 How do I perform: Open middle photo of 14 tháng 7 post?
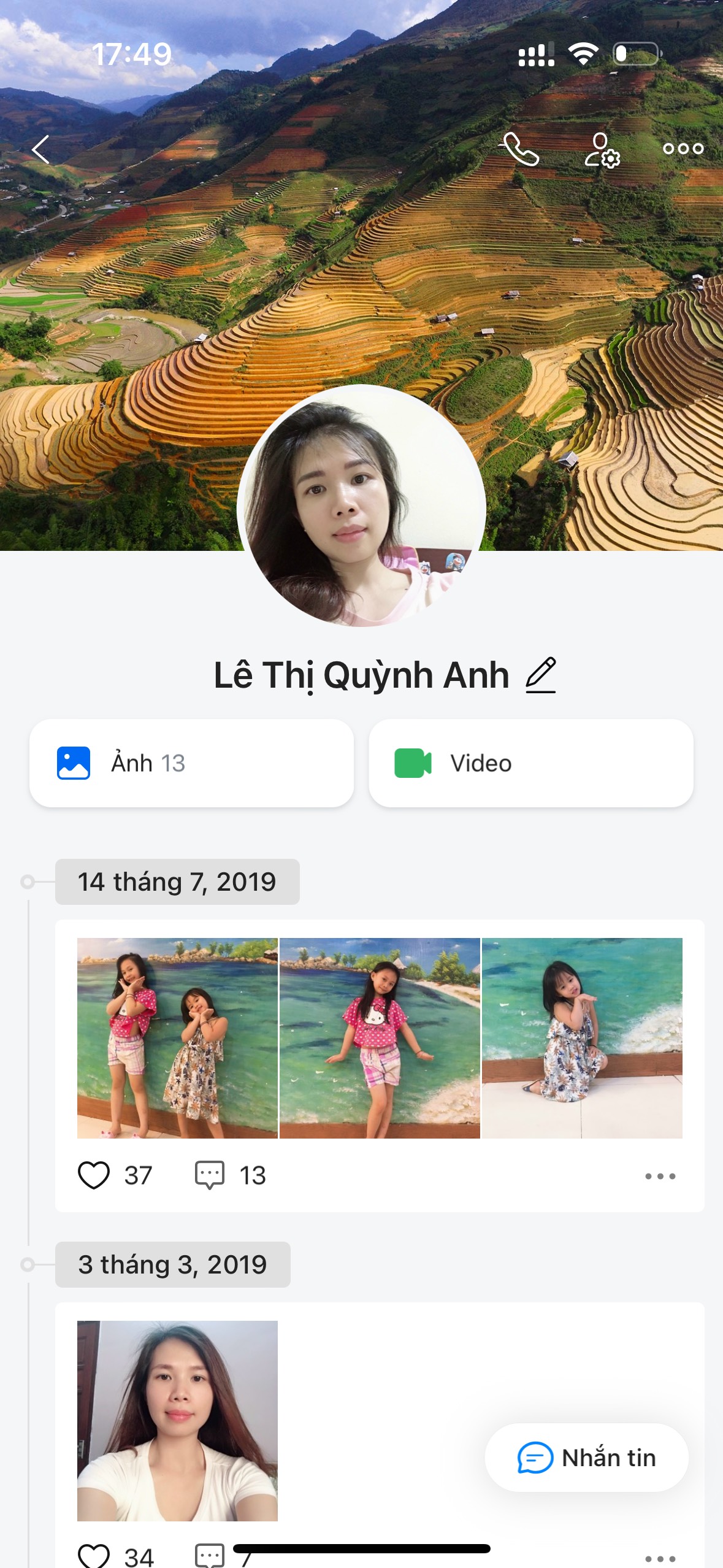click(x=380, y=1038)
